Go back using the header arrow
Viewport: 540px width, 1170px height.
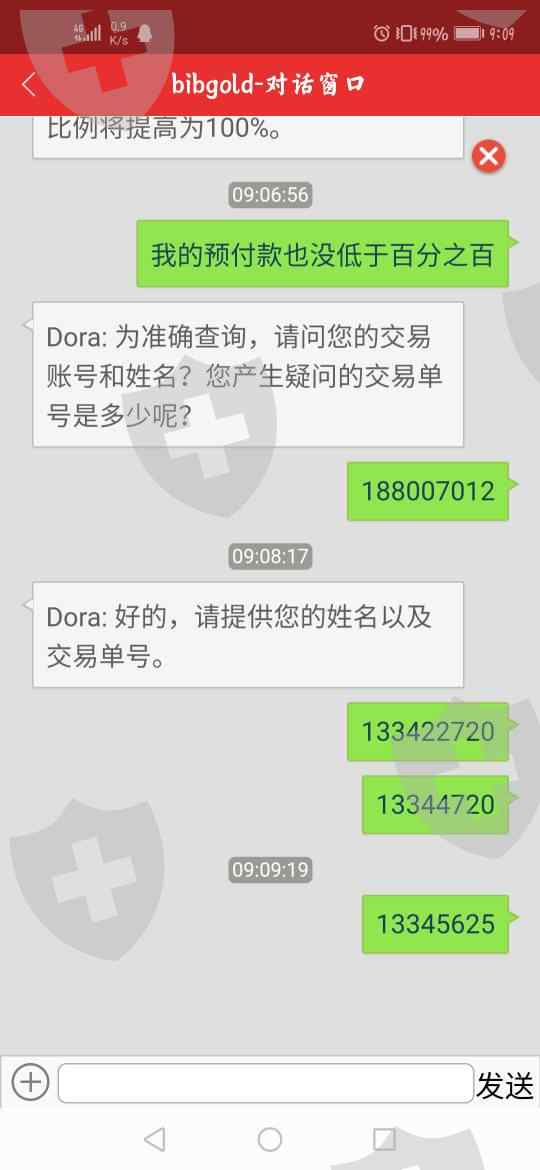pyautogui.click(x=28, y=84)
